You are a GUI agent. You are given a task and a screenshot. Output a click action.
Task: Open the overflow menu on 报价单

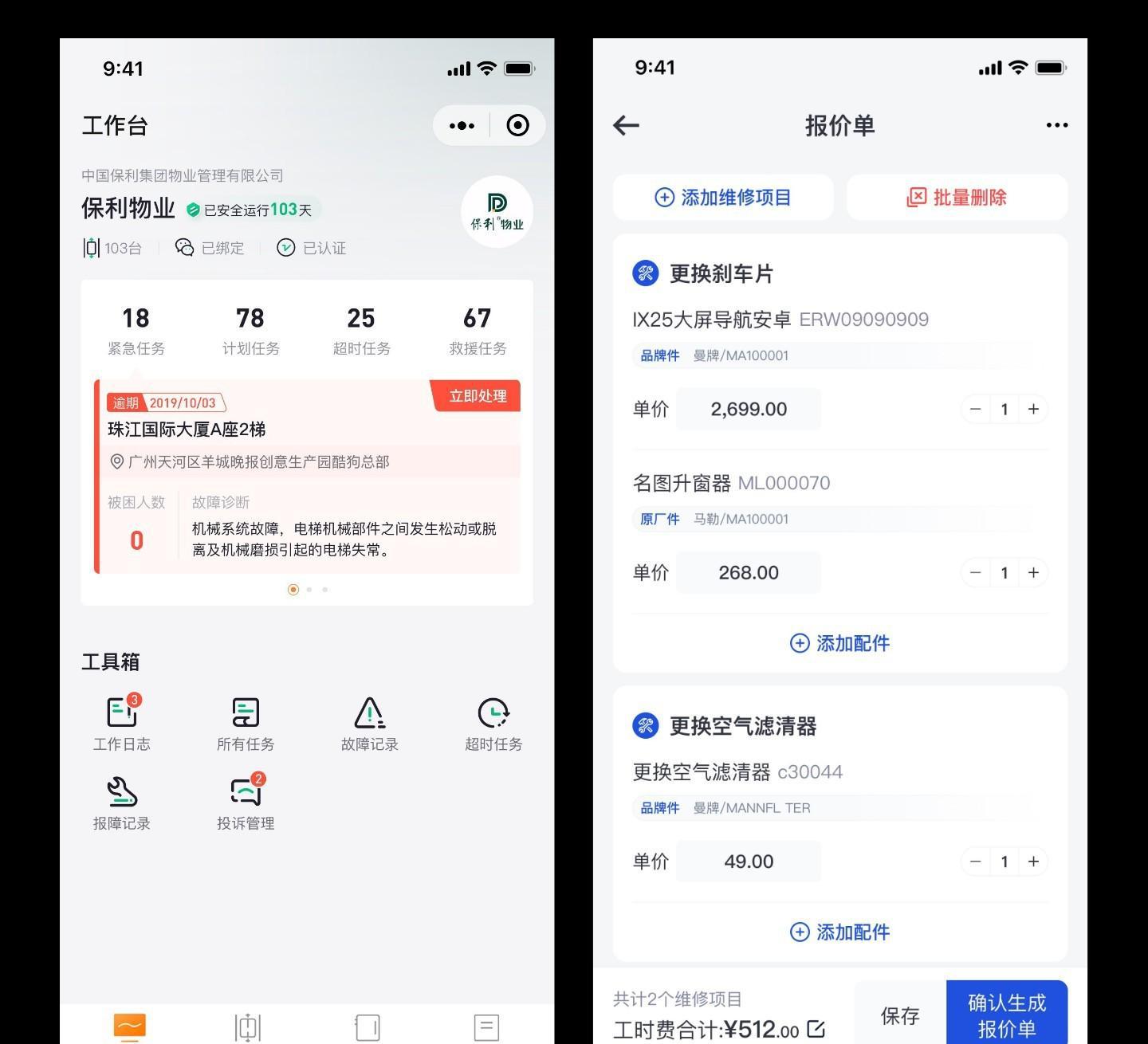pos(1056,125)
